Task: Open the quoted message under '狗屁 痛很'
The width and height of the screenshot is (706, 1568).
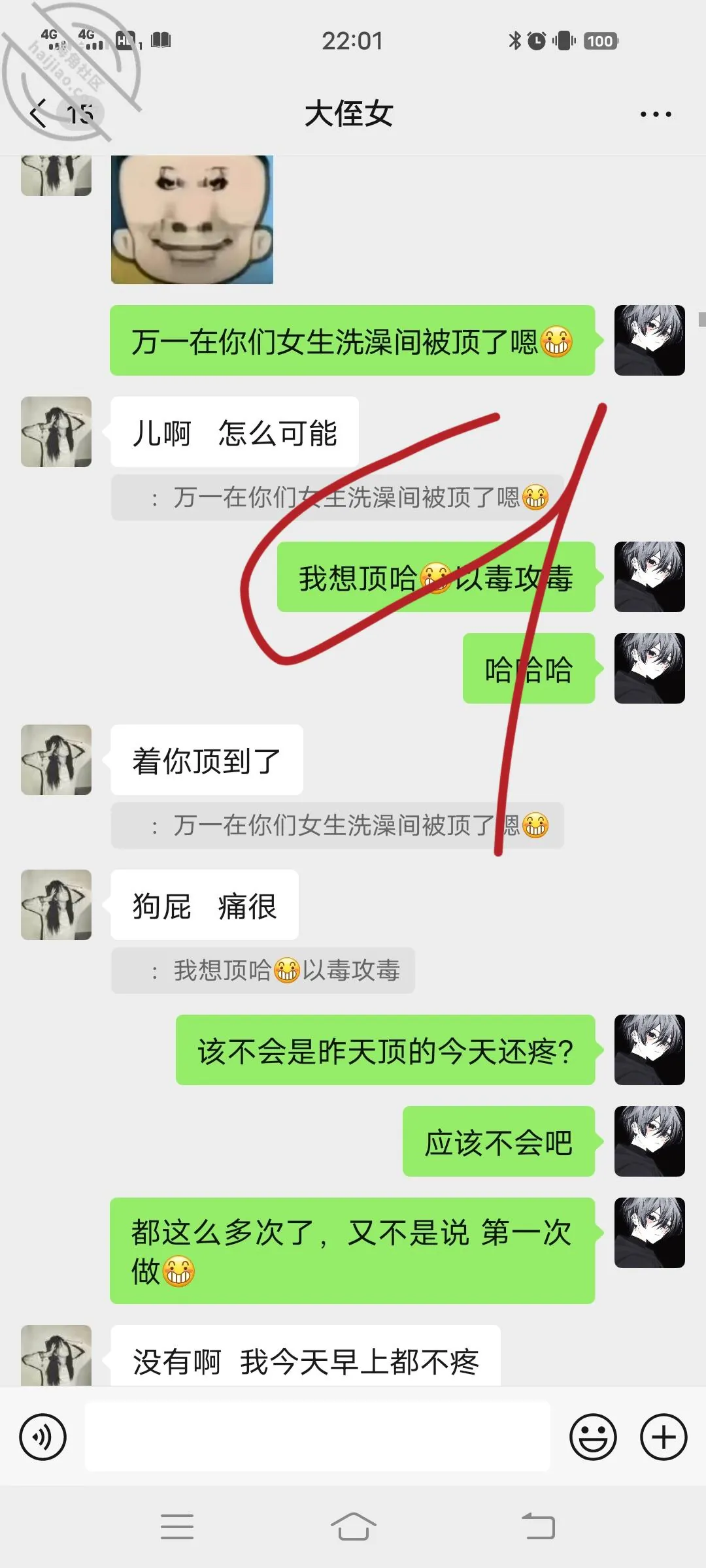Action: pos(263,970)
